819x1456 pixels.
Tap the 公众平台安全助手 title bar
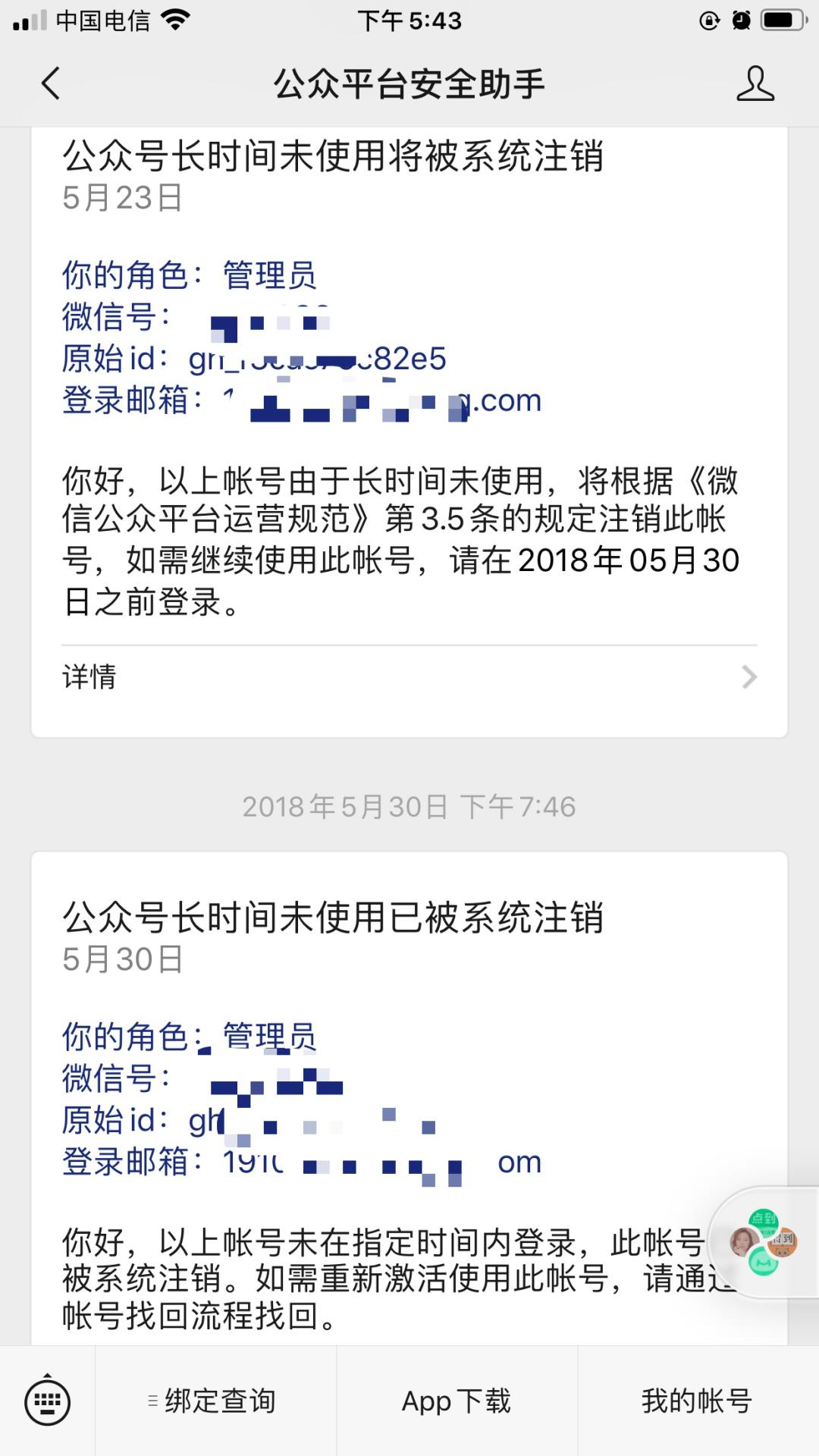[x=409, y=85]
